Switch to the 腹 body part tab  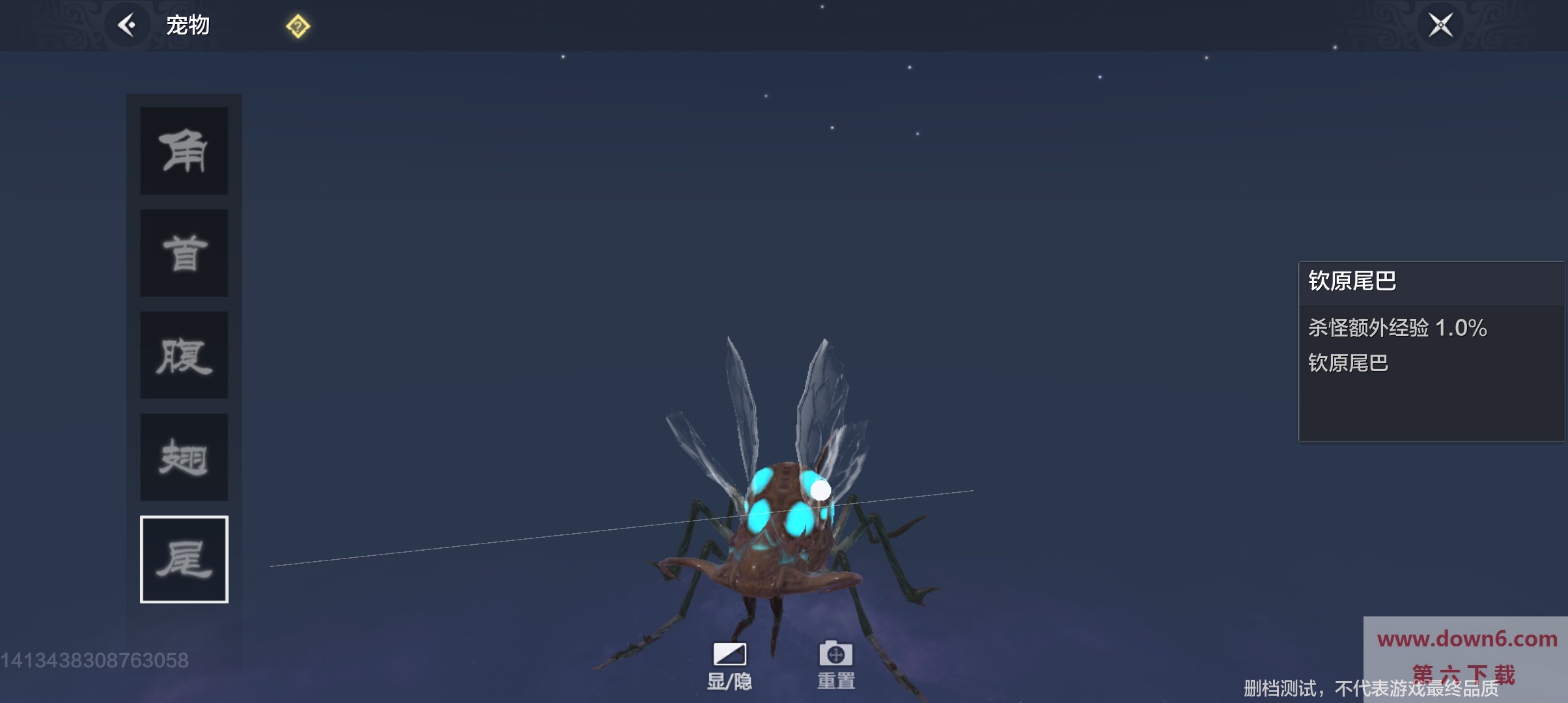pos(184,355)
